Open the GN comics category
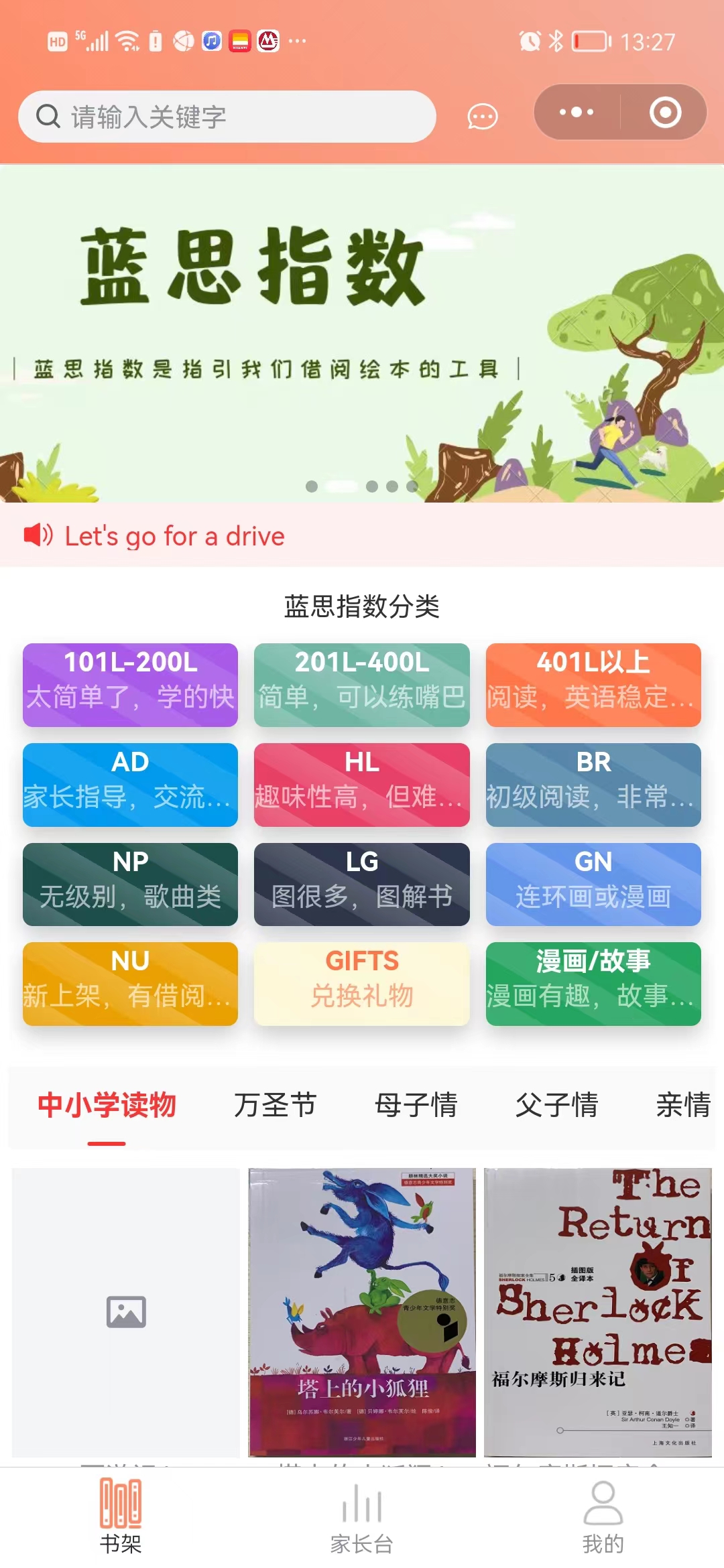The height and width of the screenshot is (1568, 724). click(x=593, y=885)
